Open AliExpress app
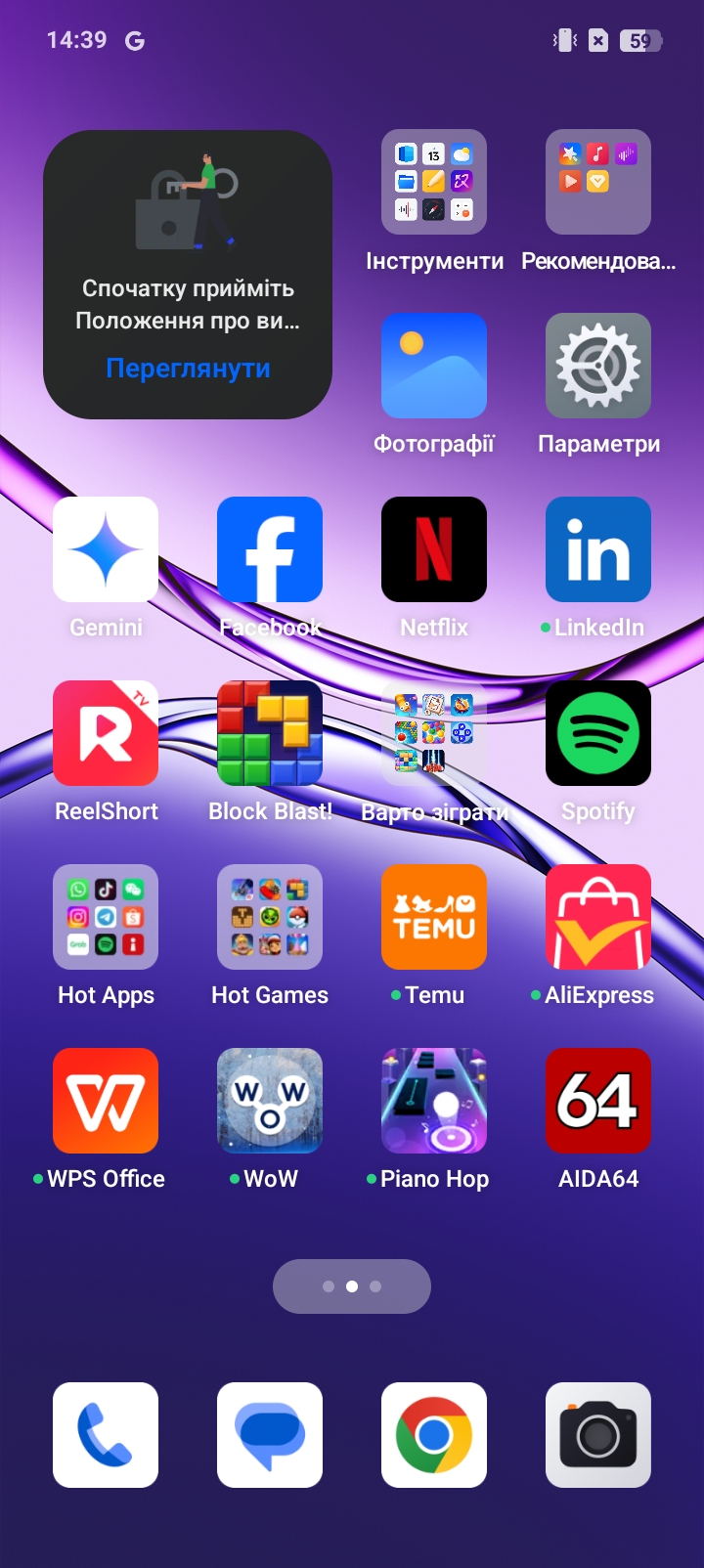The height and width of the screenshot is (1568, 704). pos(598,917)
